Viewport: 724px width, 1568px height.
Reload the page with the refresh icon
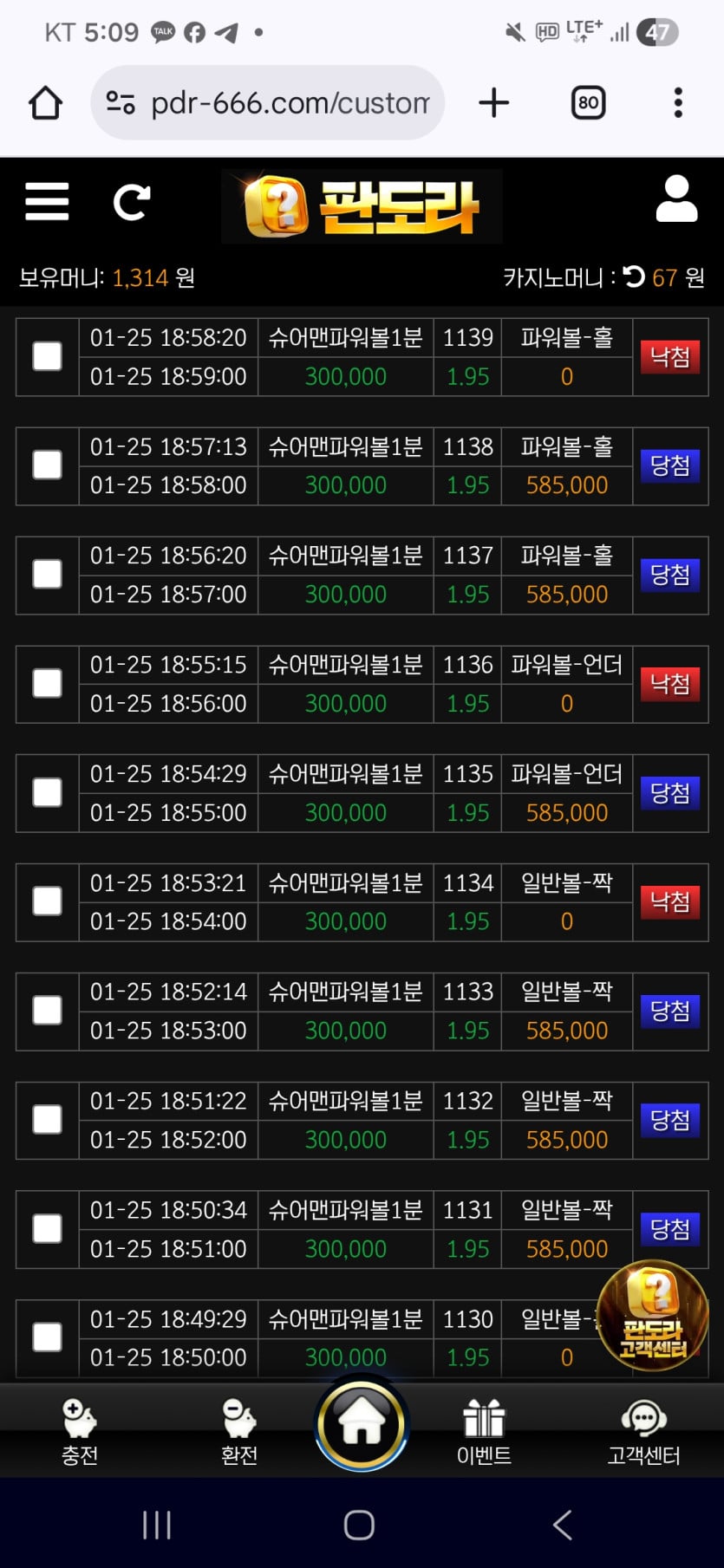click(132, 202)
